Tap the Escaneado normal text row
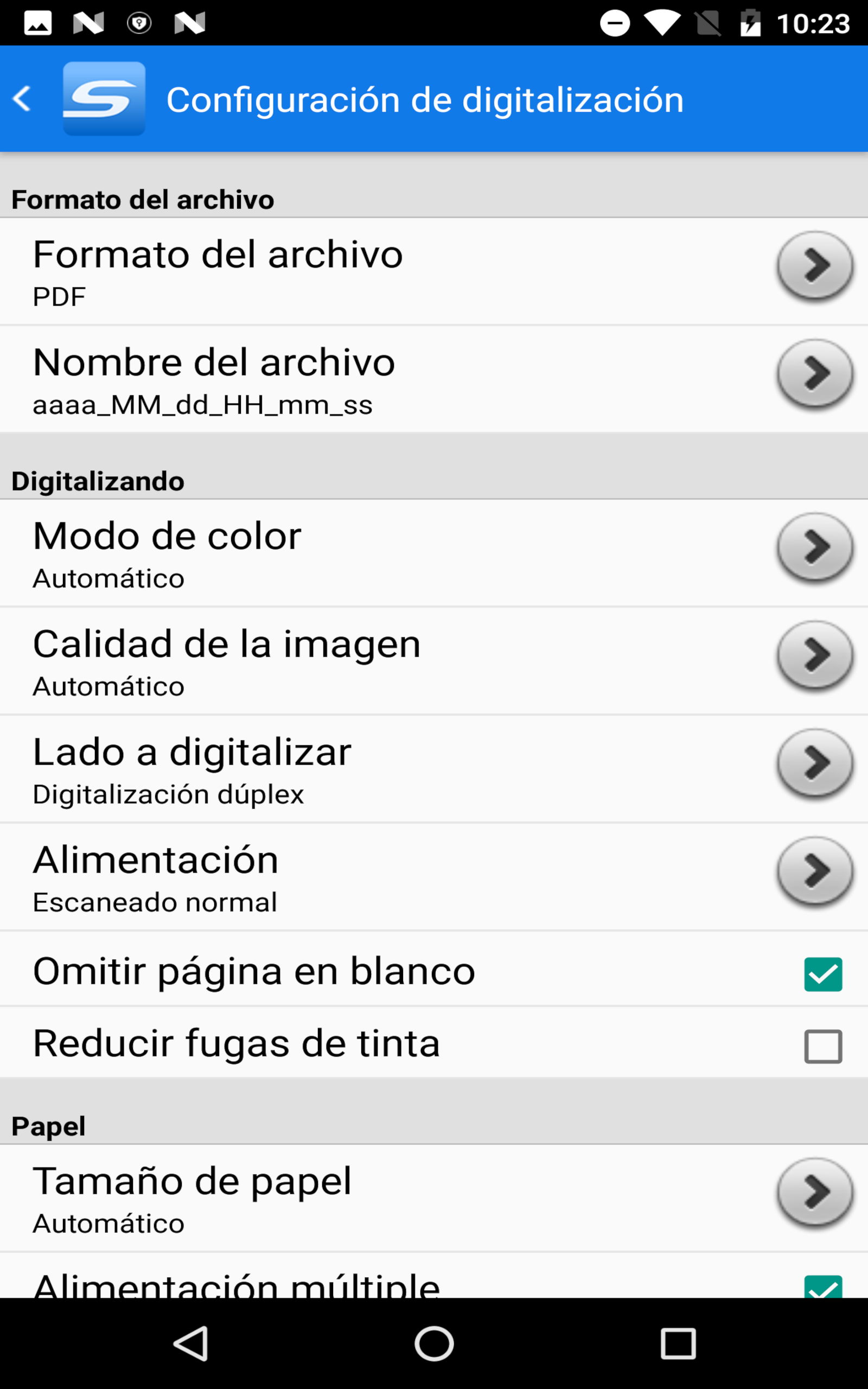This screenshot has width=868, height=1389. point(155,901)
